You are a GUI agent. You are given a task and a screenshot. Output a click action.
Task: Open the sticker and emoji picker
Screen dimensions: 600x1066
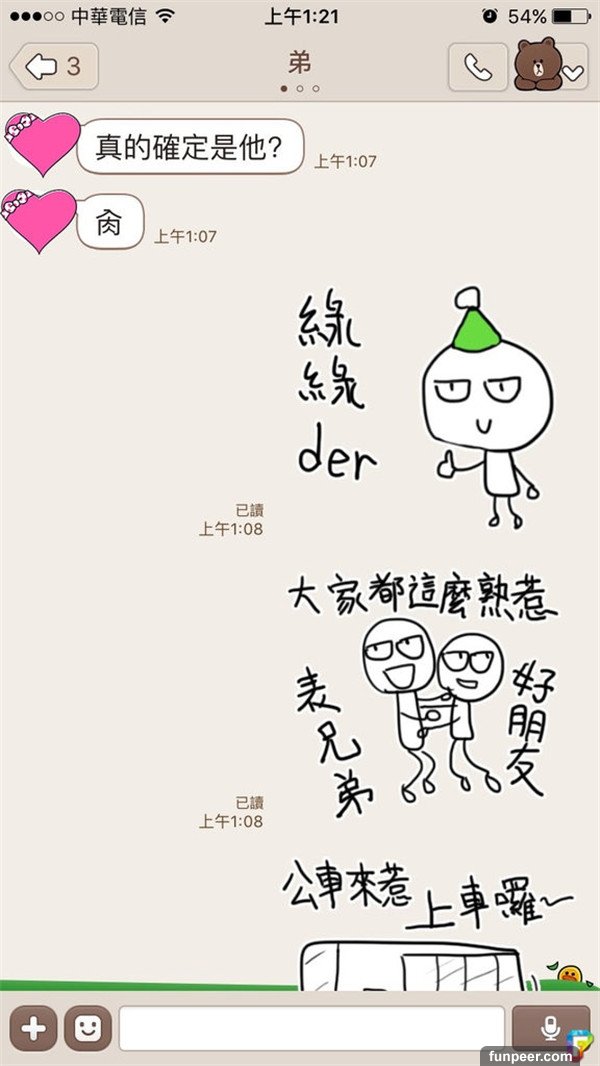pos(88,1028)
